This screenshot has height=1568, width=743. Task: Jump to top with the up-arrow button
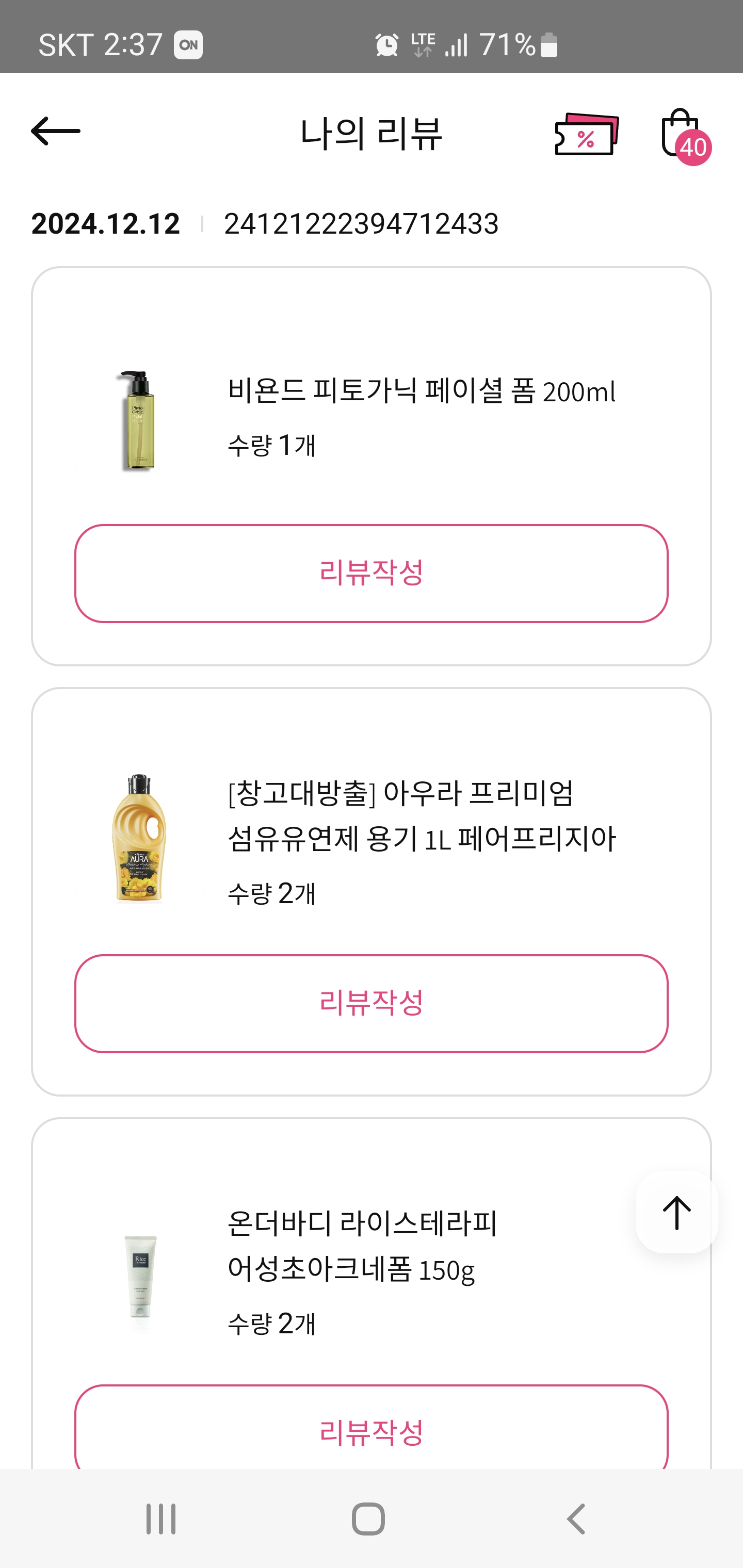[x=676, y=1213]
